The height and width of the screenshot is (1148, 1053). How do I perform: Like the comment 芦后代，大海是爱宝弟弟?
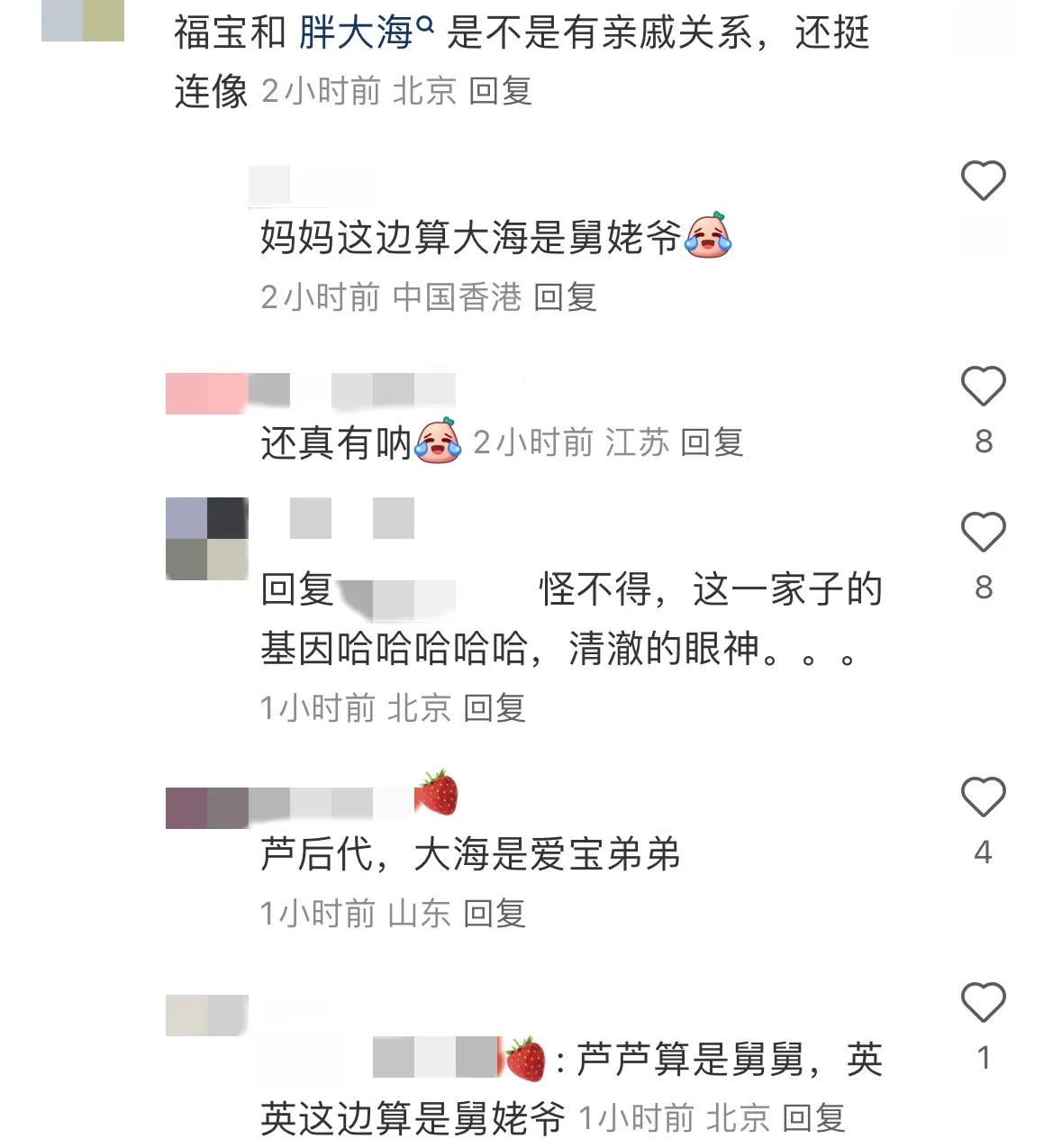click(983, 797)
